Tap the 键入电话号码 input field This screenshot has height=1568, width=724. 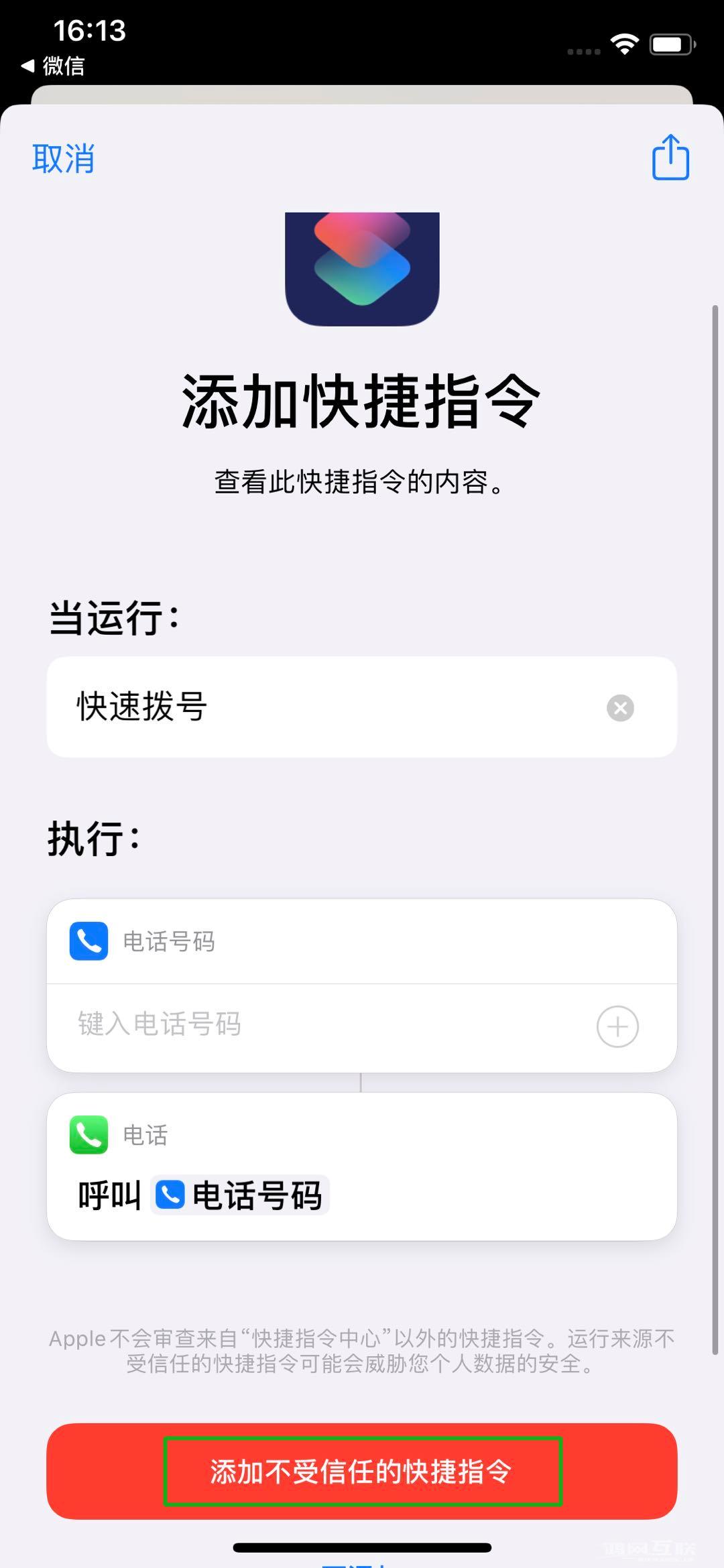pyautogui.click(x=268, y=1024)
